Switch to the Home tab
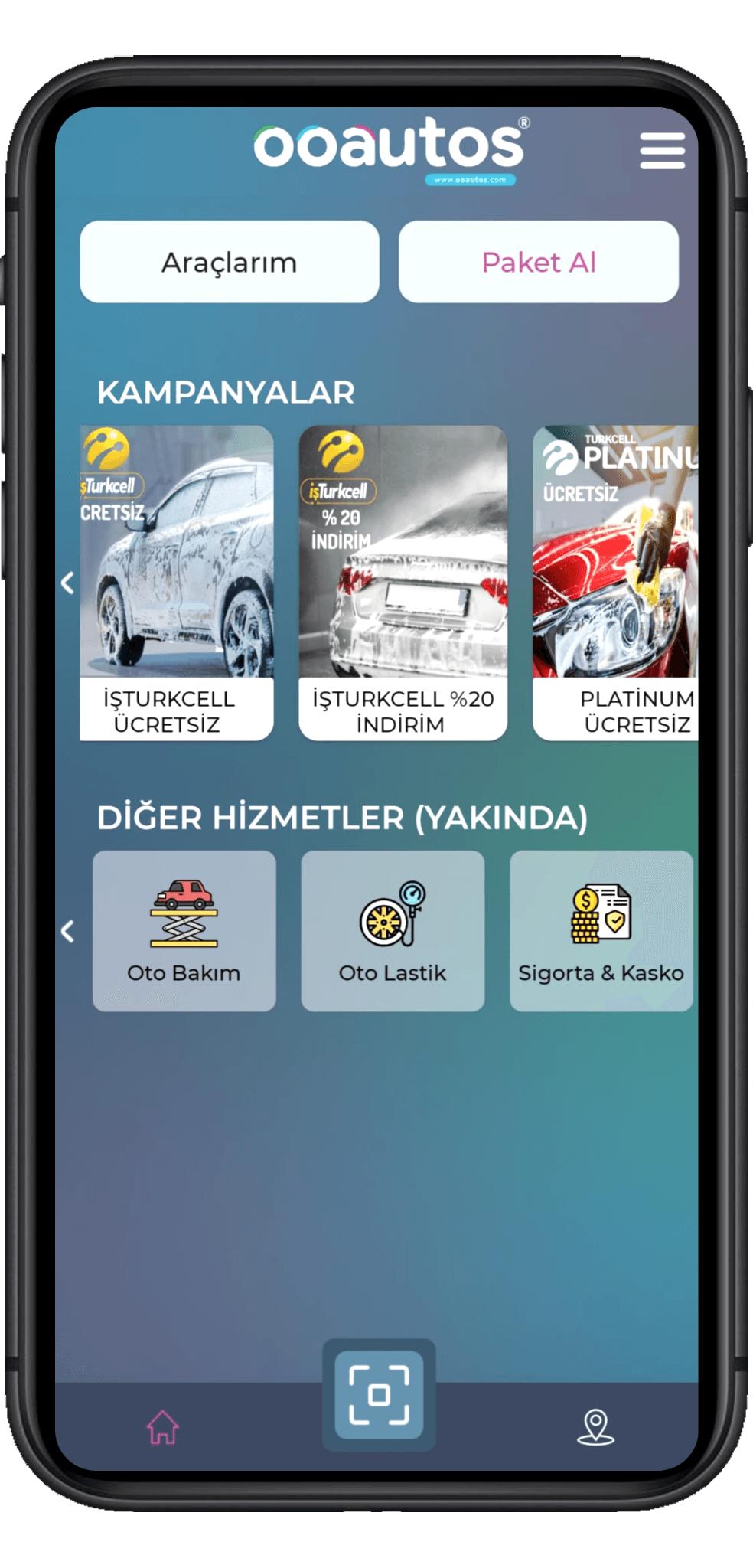Screen dimensions: 753x1568 point(162,1427)
